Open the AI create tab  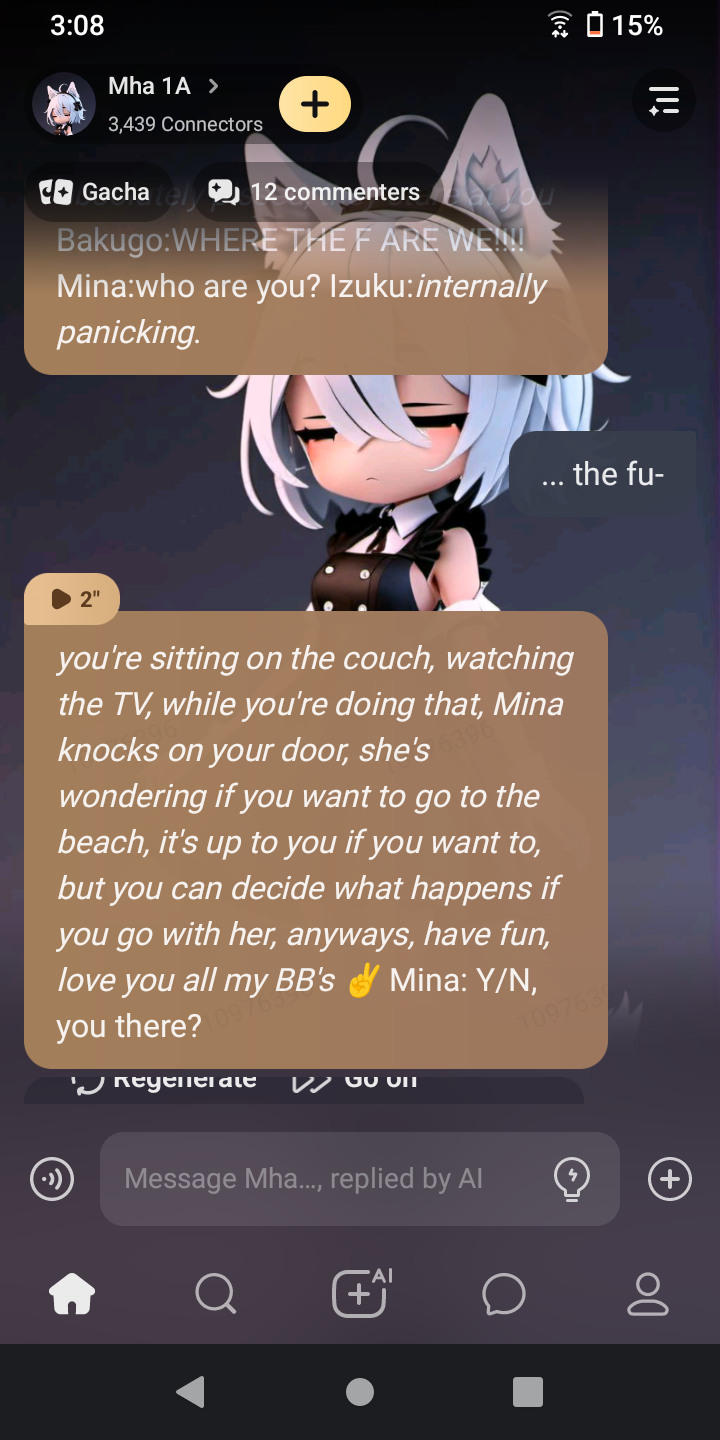tap(360, 1294)
